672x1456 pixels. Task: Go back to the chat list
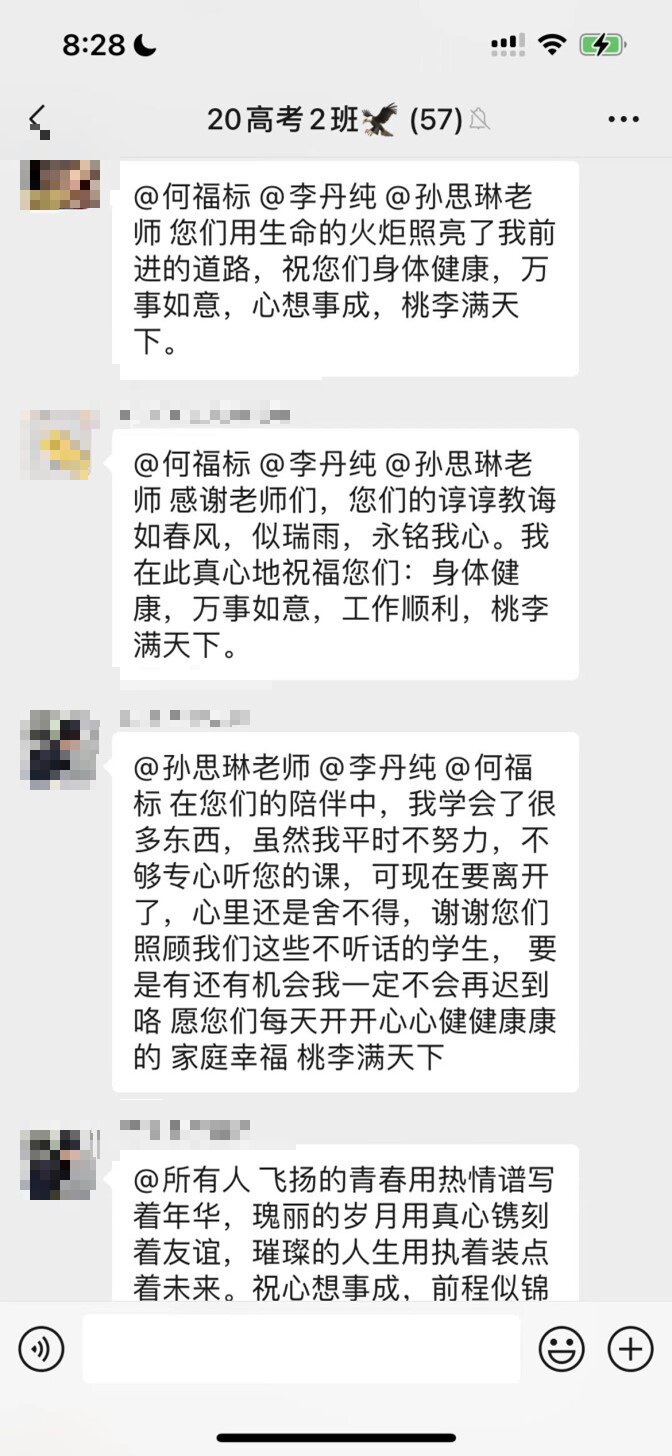click(x=39, y=120)
